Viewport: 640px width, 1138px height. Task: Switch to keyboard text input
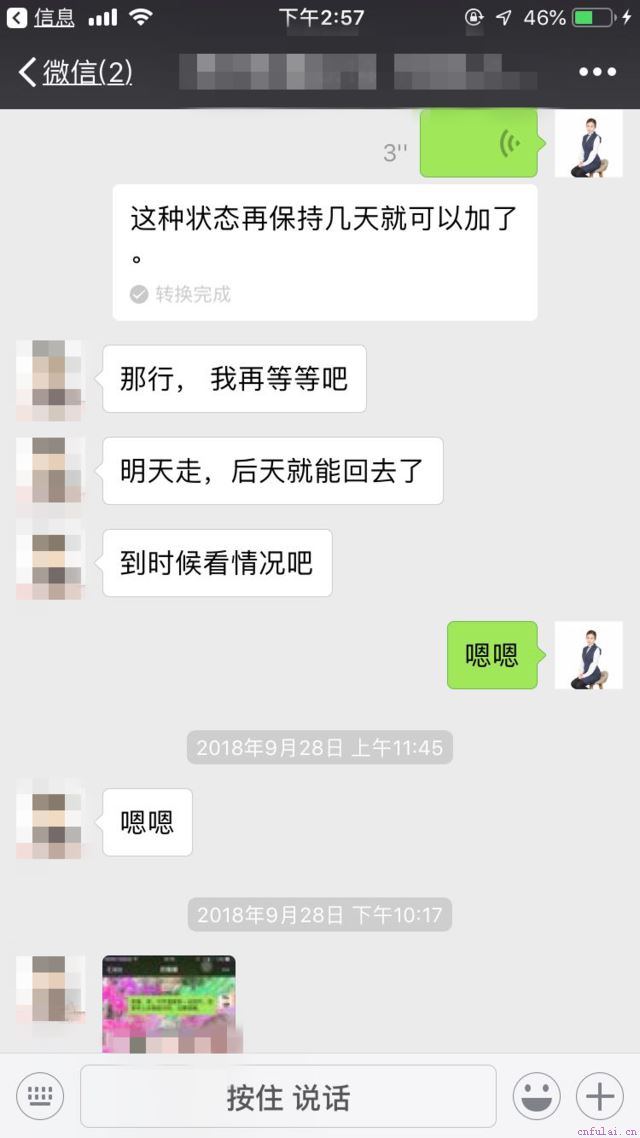point(40,1096)
